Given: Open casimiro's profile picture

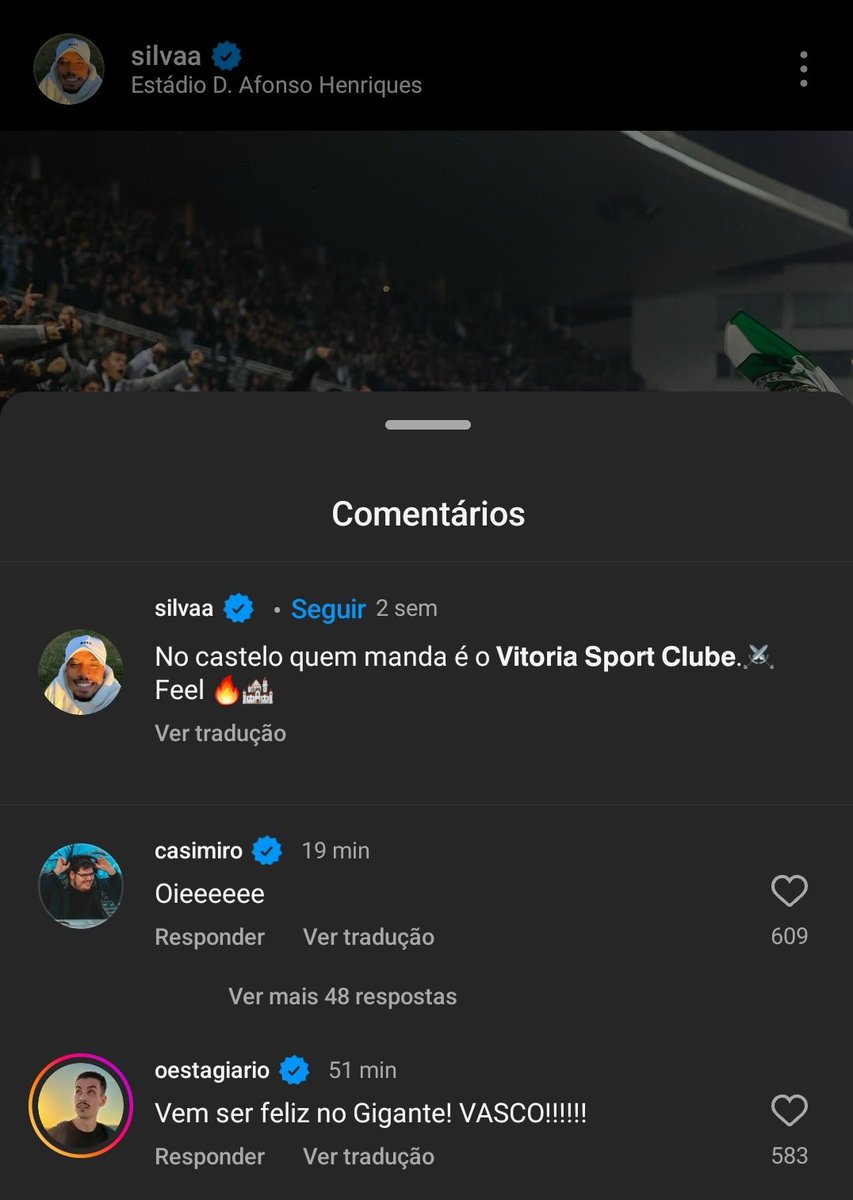Looking at the screenshot, I should pyautogui.click(x=80, y=886).
